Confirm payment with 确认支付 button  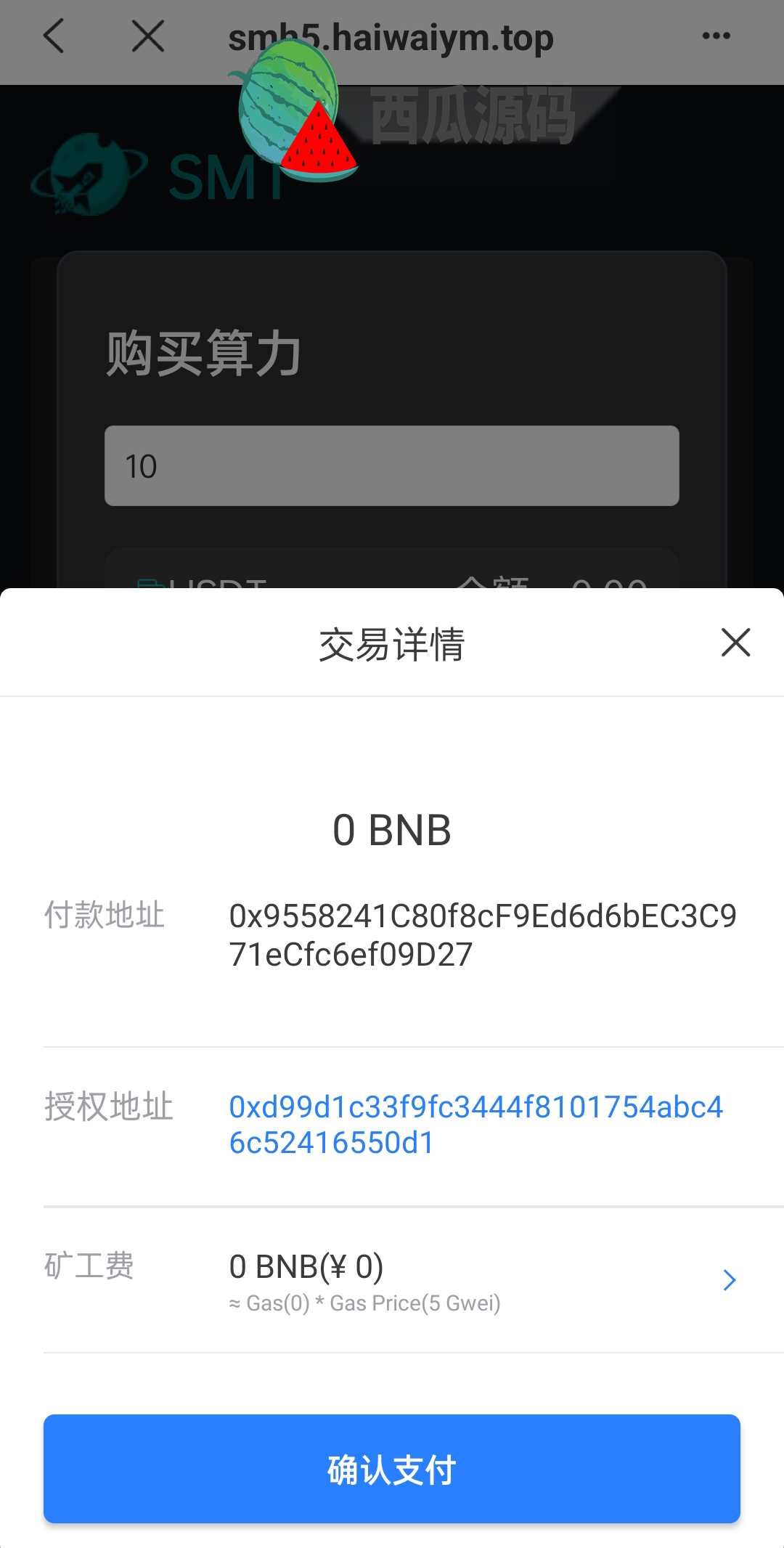392,1469
